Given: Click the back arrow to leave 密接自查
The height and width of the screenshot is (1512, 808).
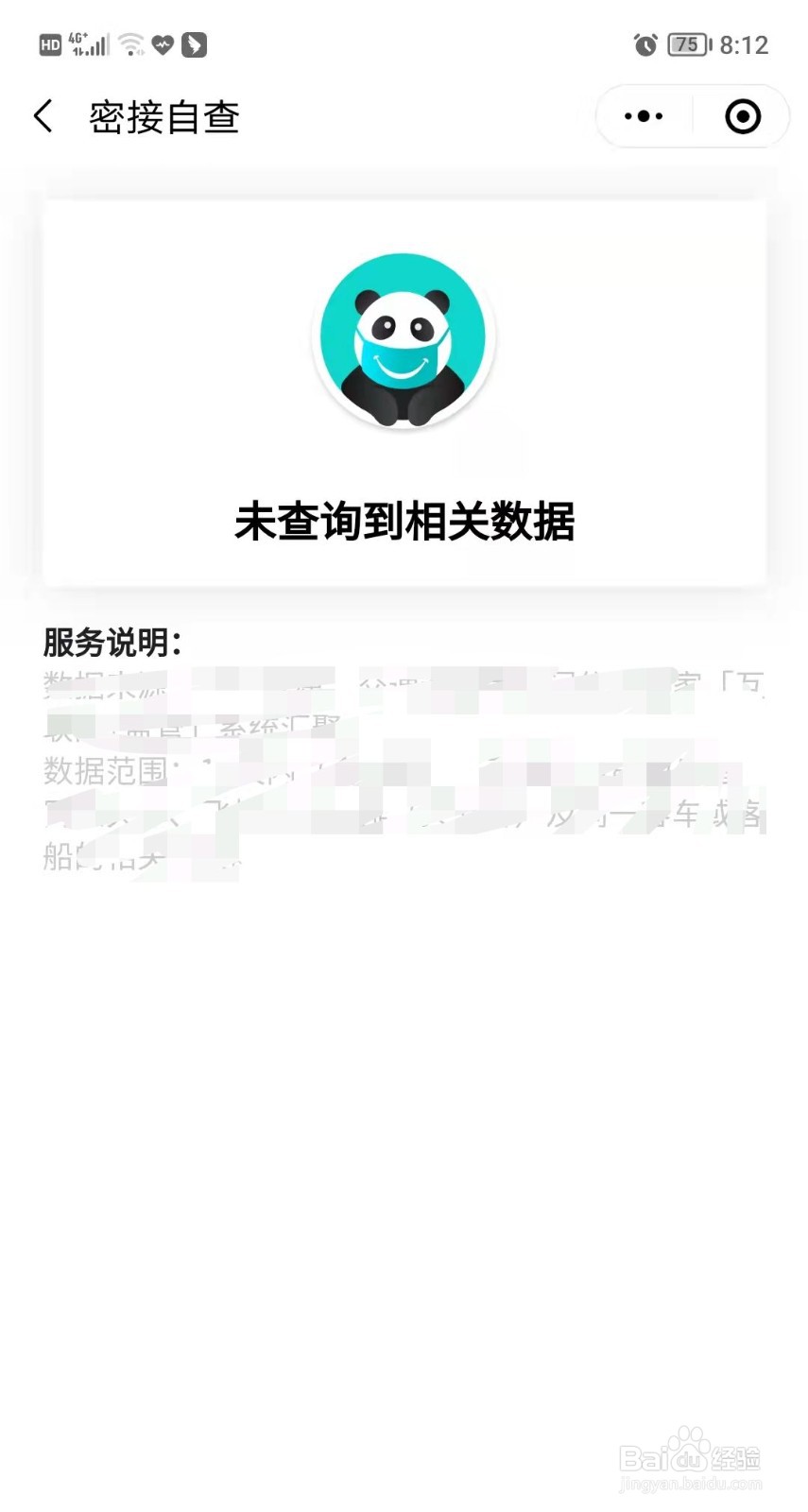Looking at the screenshot, I should coord(43,115).
